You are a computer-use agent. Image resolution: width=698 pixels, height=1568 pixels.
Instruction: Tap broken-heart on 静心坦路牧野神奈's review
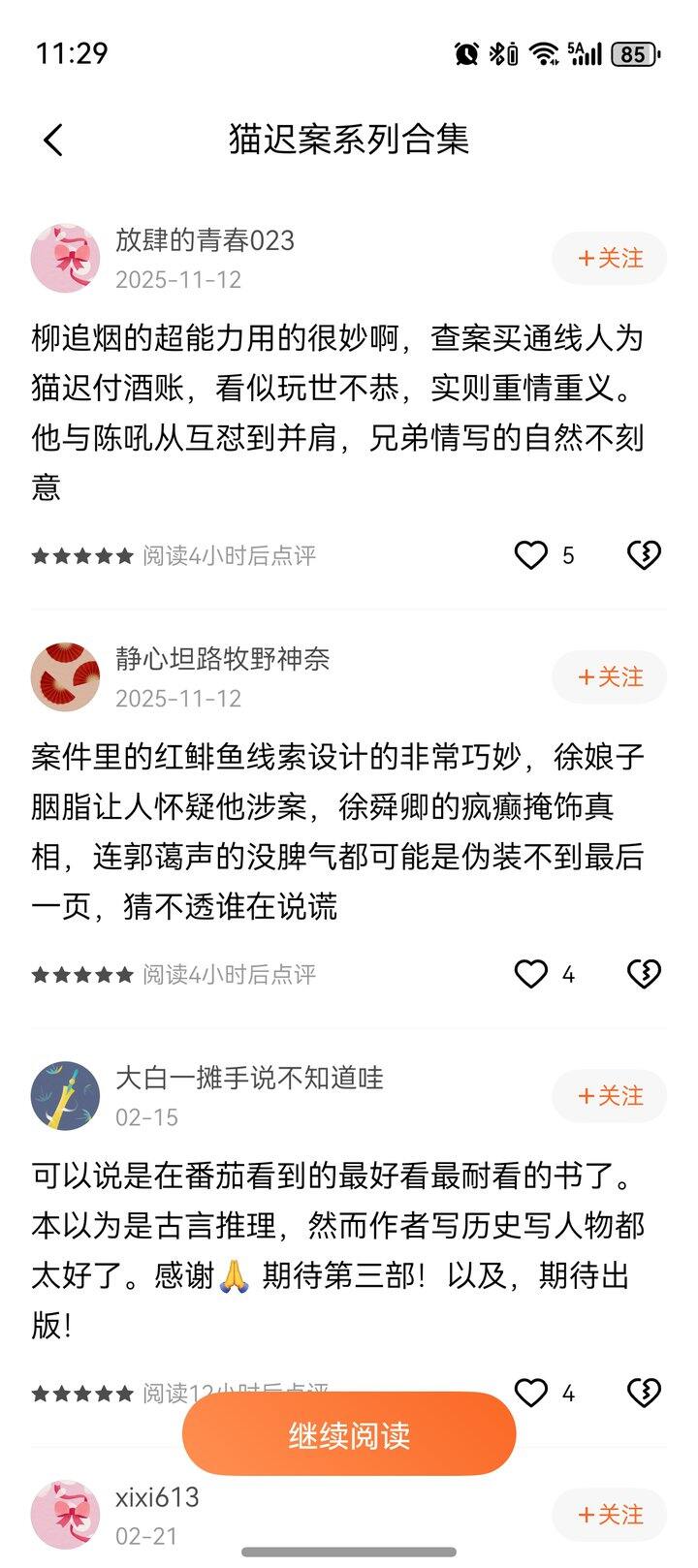click(x=644, y=974)
